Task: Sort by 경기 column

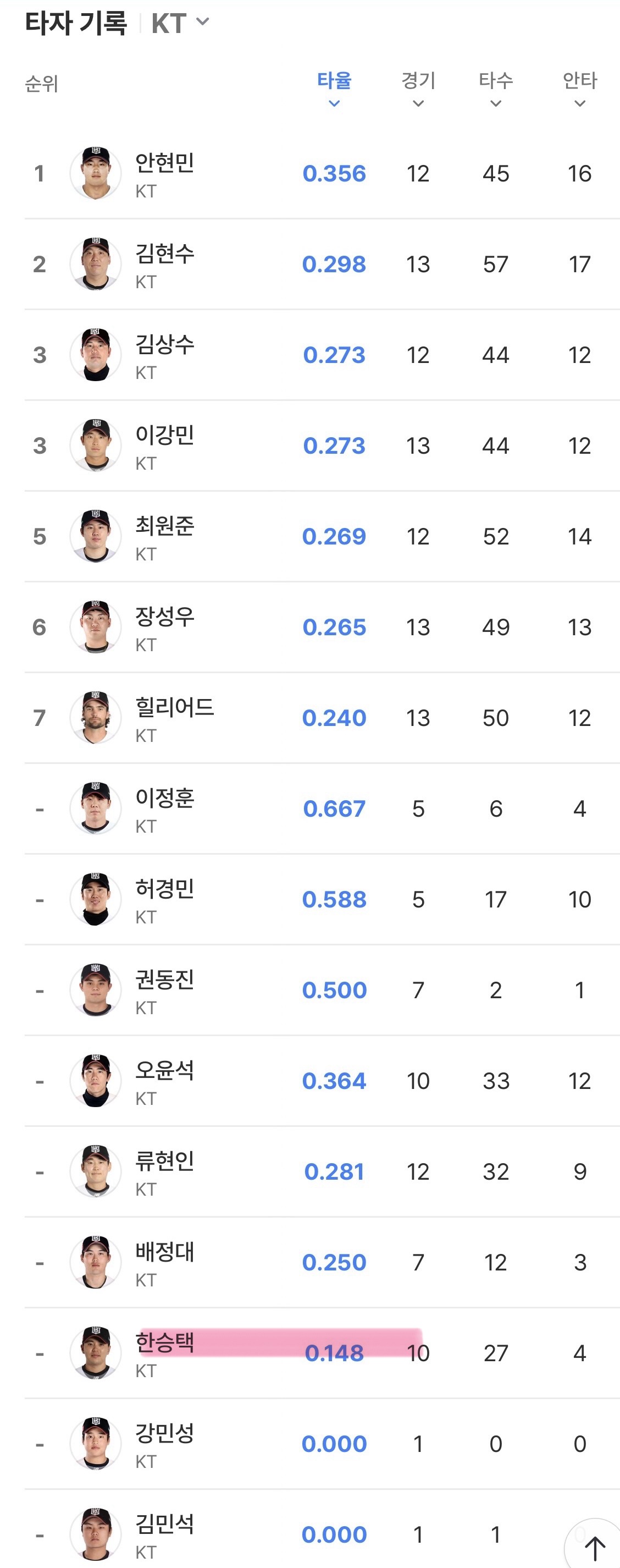Action: tap(418, 89)
